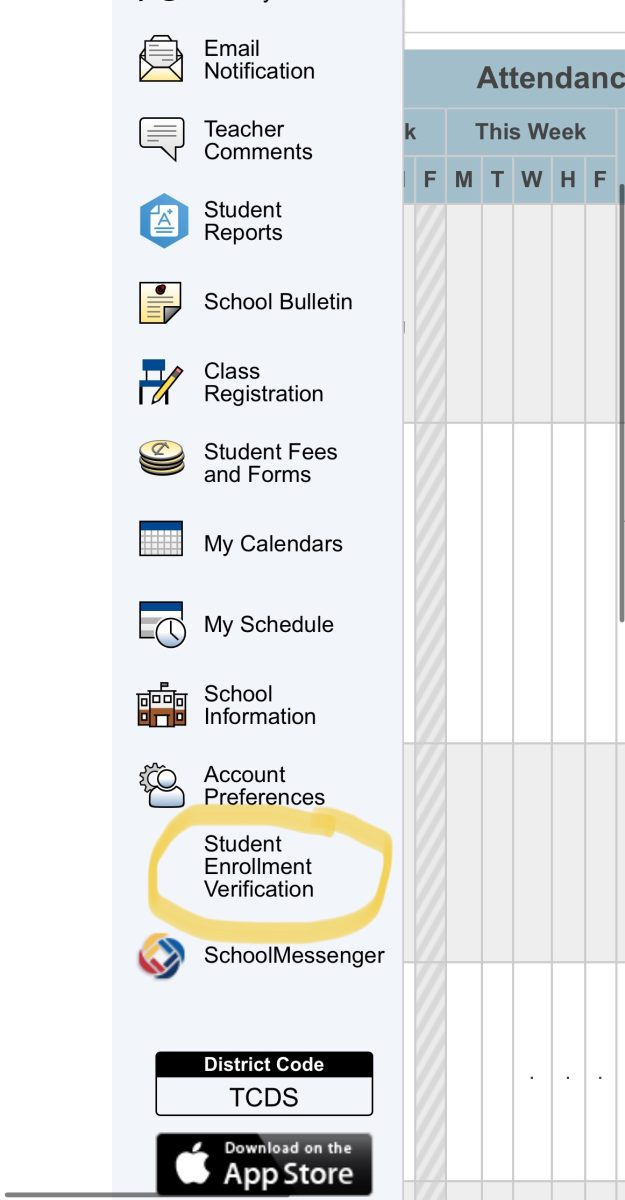Viewport: 625px width, 1200px height.
Task: Open Email Notification settings
Action: coord(258,60)
